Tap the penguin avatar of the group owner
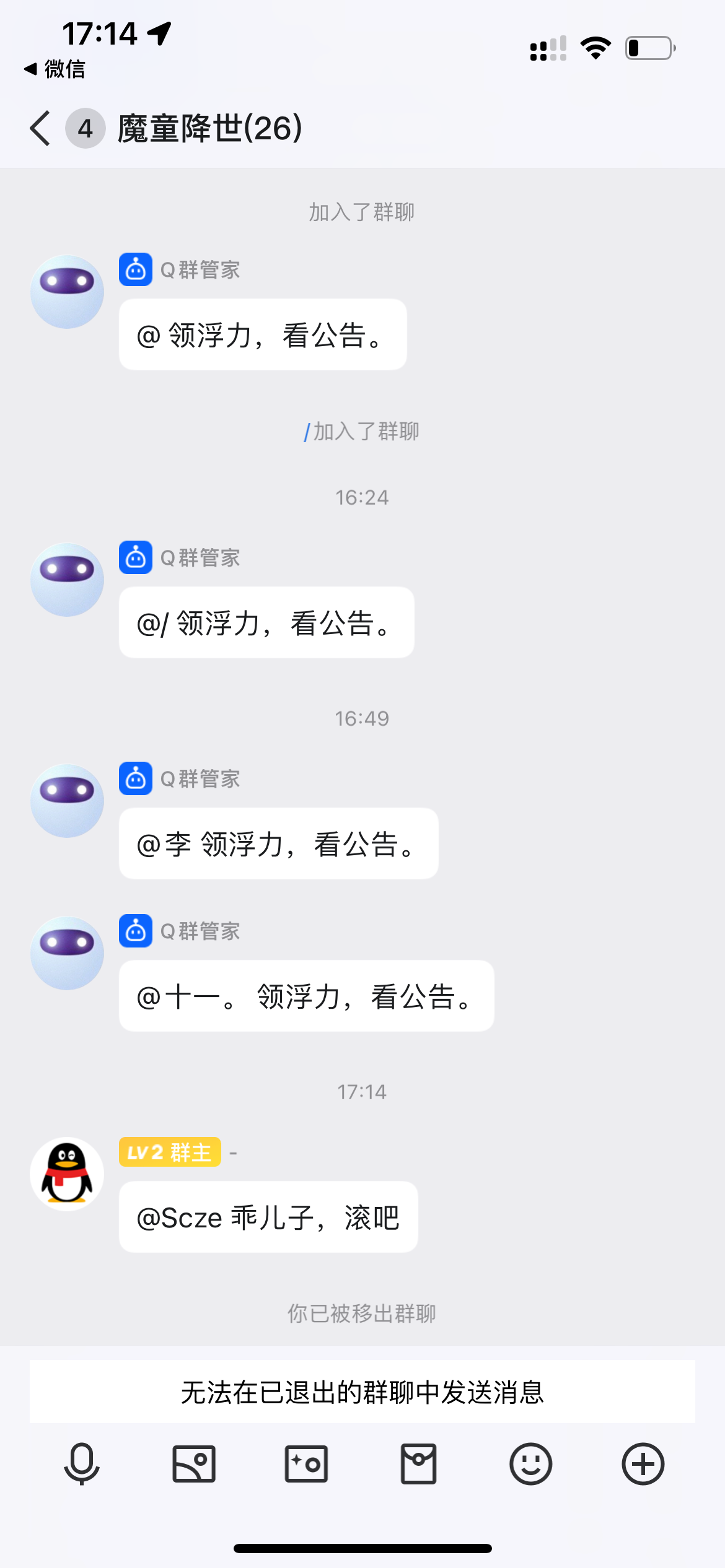The image size is (725, 1568). (x=66, y=1174)
